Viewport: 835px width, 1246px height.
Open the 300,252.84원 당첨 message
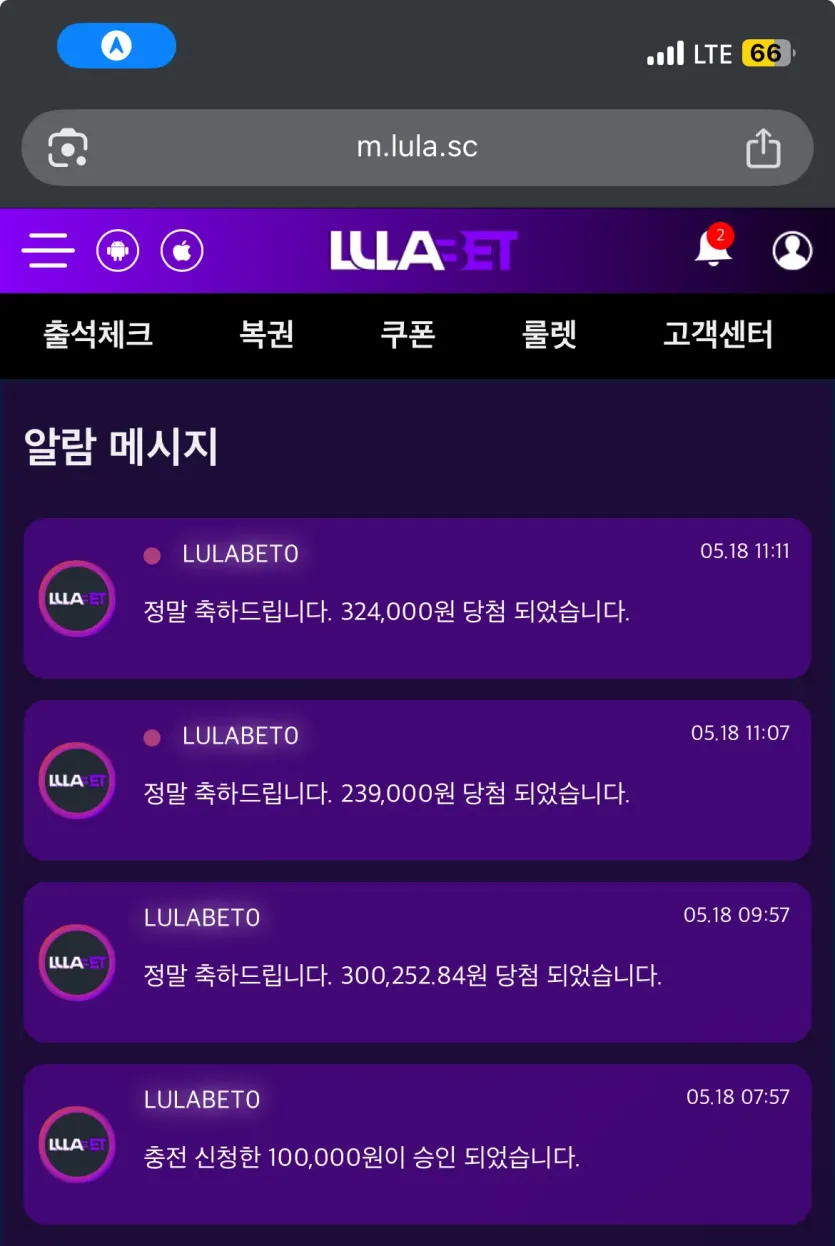[x=417, y=962]
